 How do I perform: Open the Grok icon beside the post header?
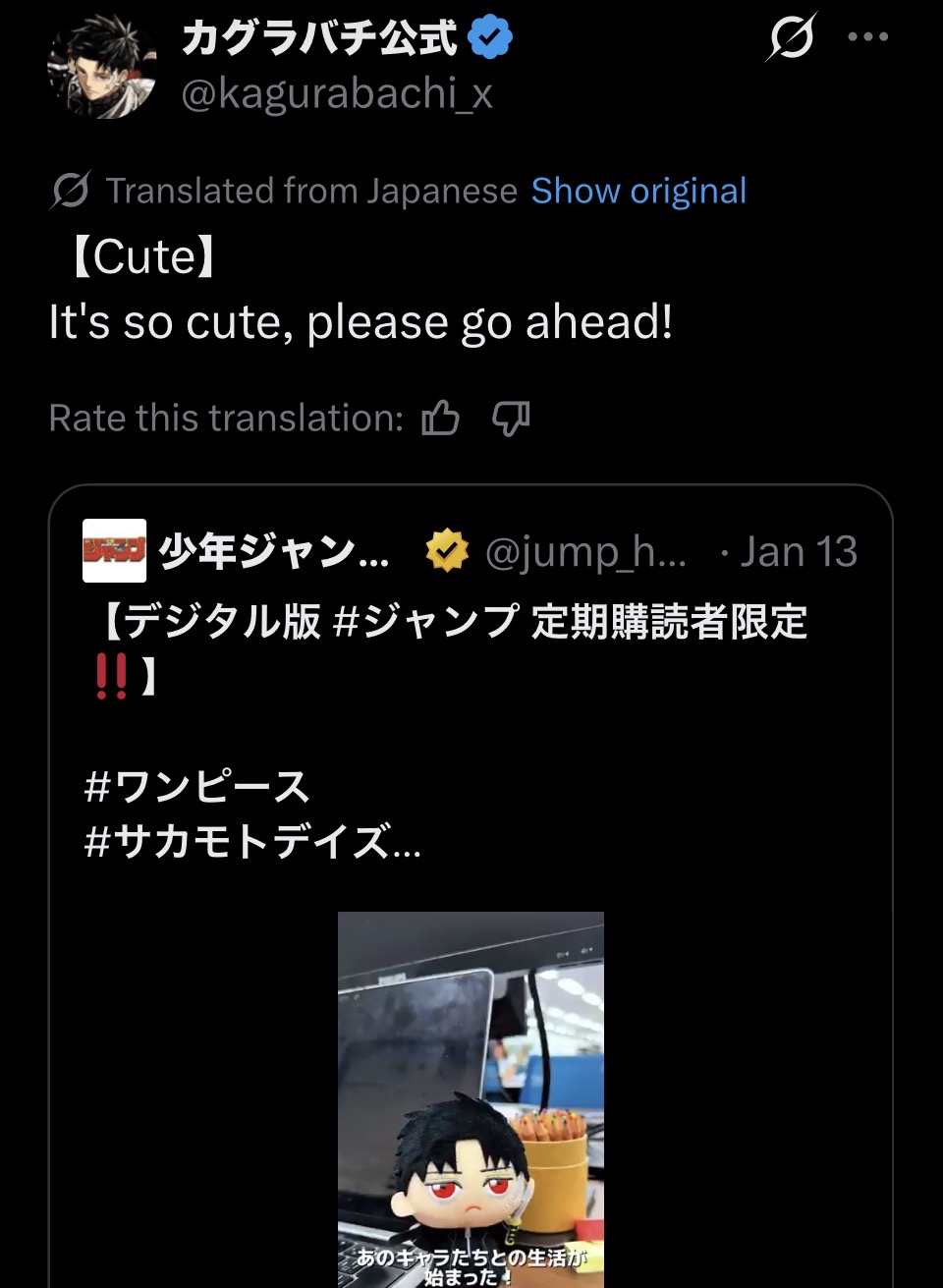click(x=791, y=38)
